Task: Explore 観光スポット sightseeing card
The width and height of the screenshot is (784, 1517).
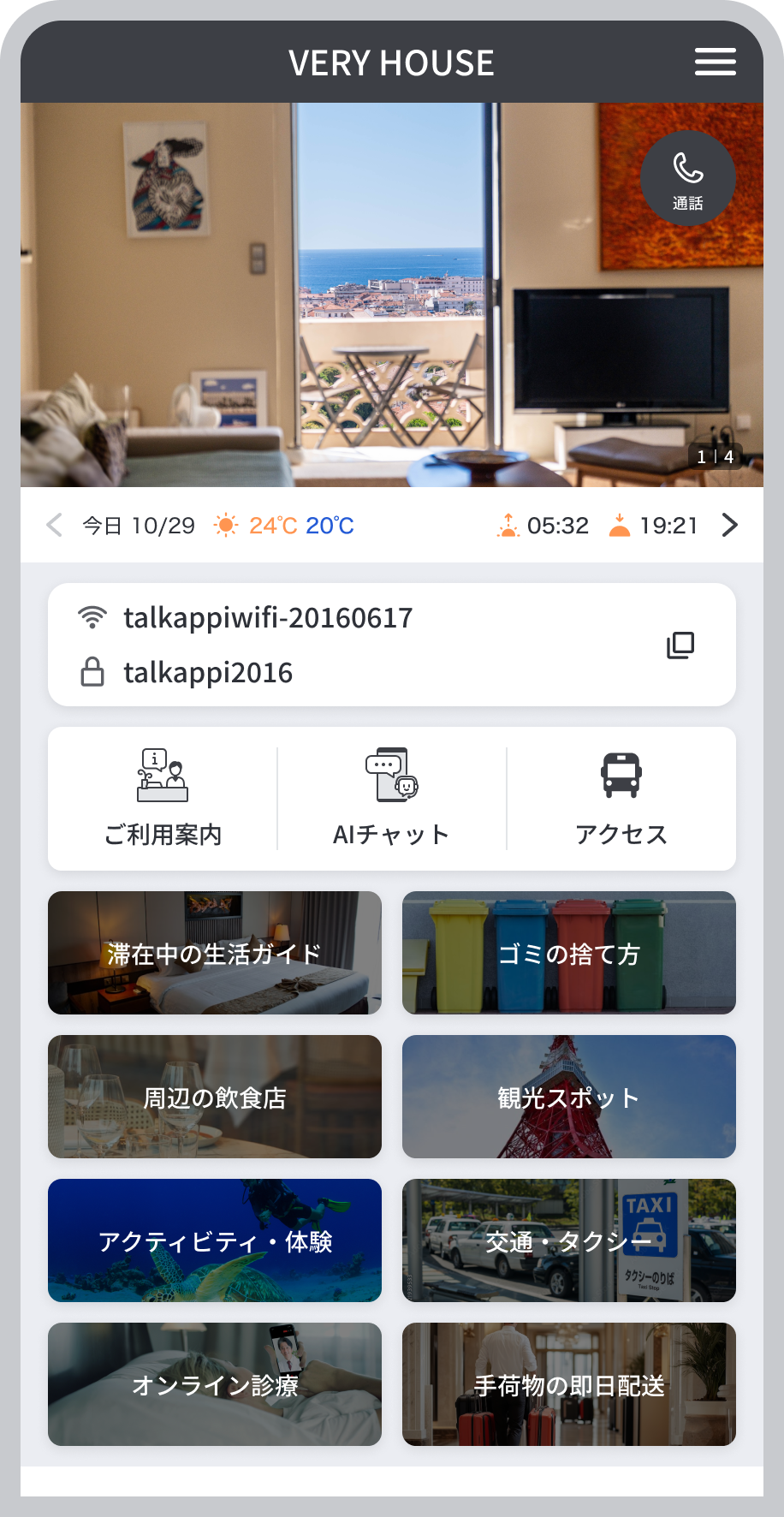Action: point(569,1097)
